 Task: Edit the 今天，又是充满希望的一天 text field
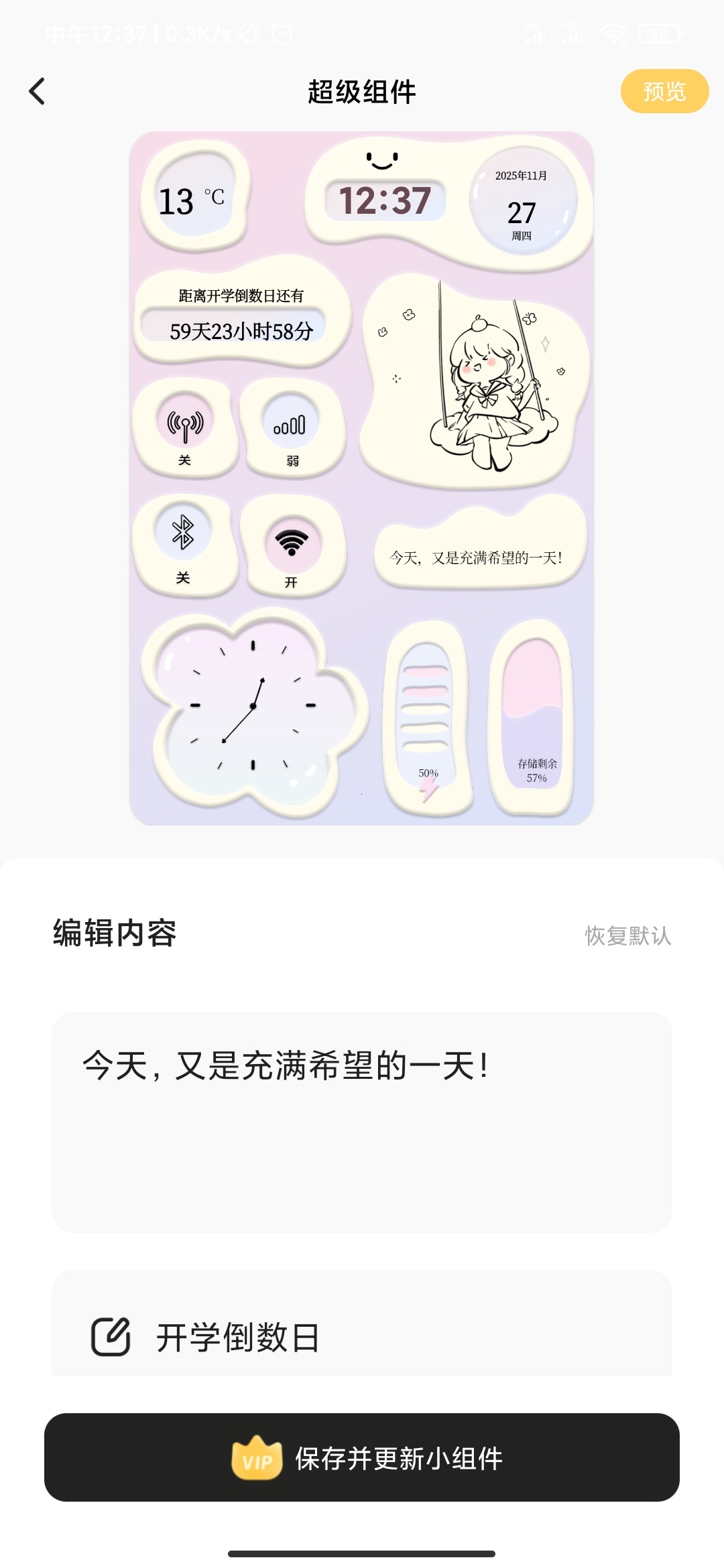[x=362, y=1121]
